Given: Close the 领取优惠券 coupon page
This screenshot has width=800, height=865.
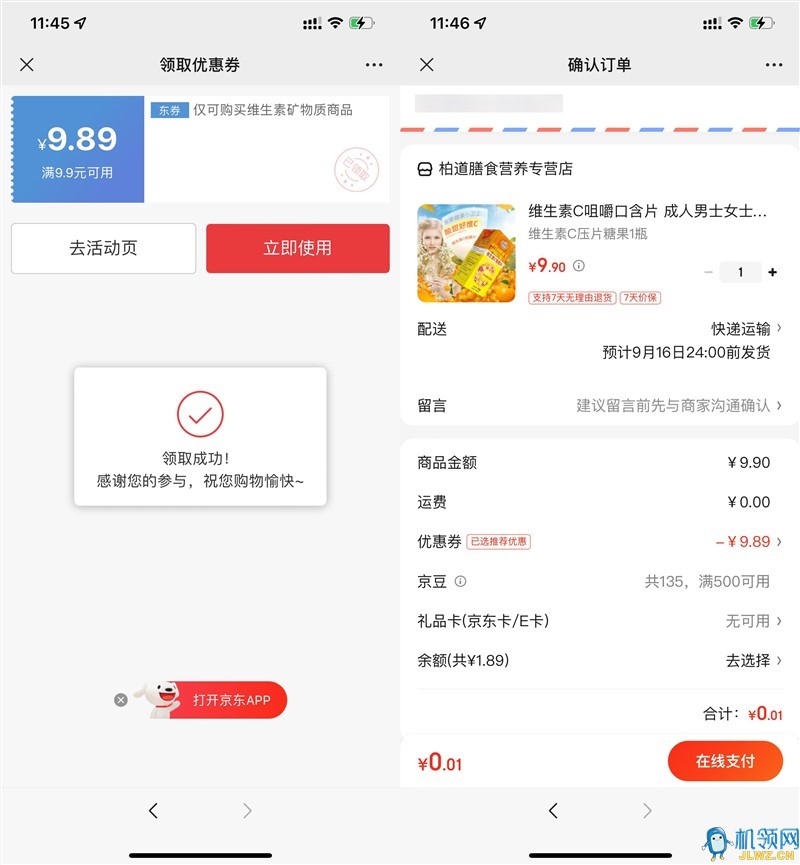Looking at the screenshot, I should point(27,65).
